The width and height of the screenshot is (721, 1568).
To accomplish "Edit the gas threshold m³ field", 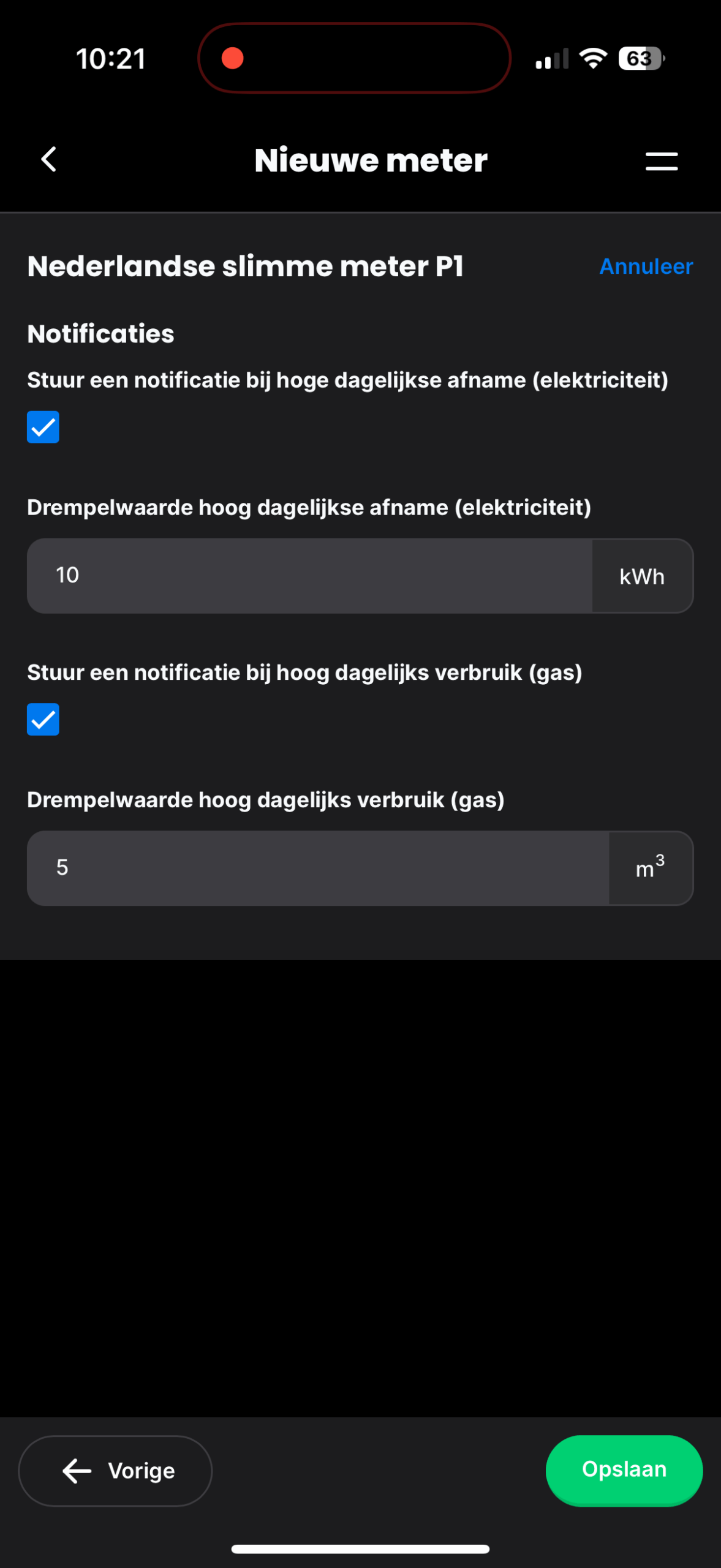I will (x=317, y=868).
